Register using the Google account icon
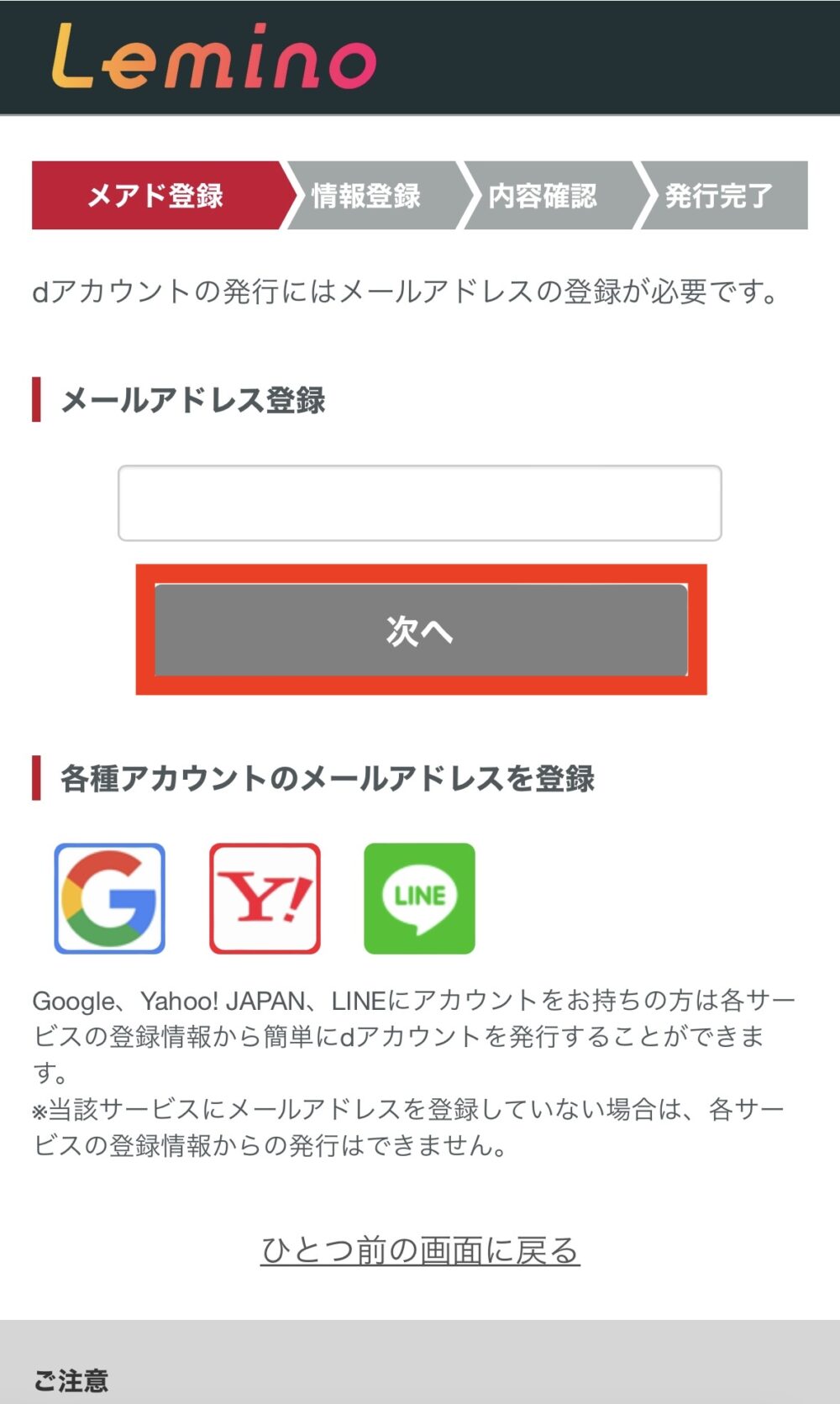This screenshot has width=840, height=1404. 110,898
